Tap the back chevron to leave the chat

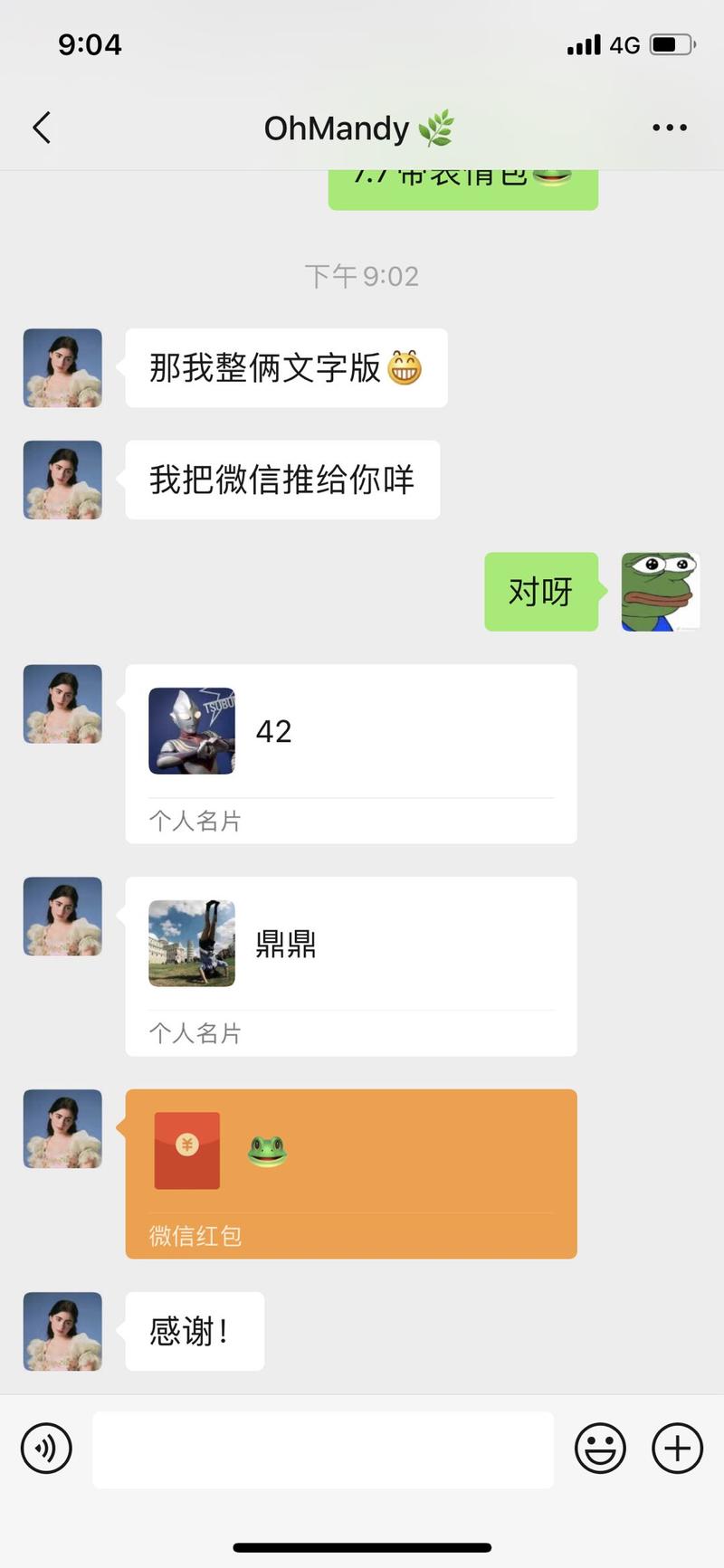click(40, 128)
